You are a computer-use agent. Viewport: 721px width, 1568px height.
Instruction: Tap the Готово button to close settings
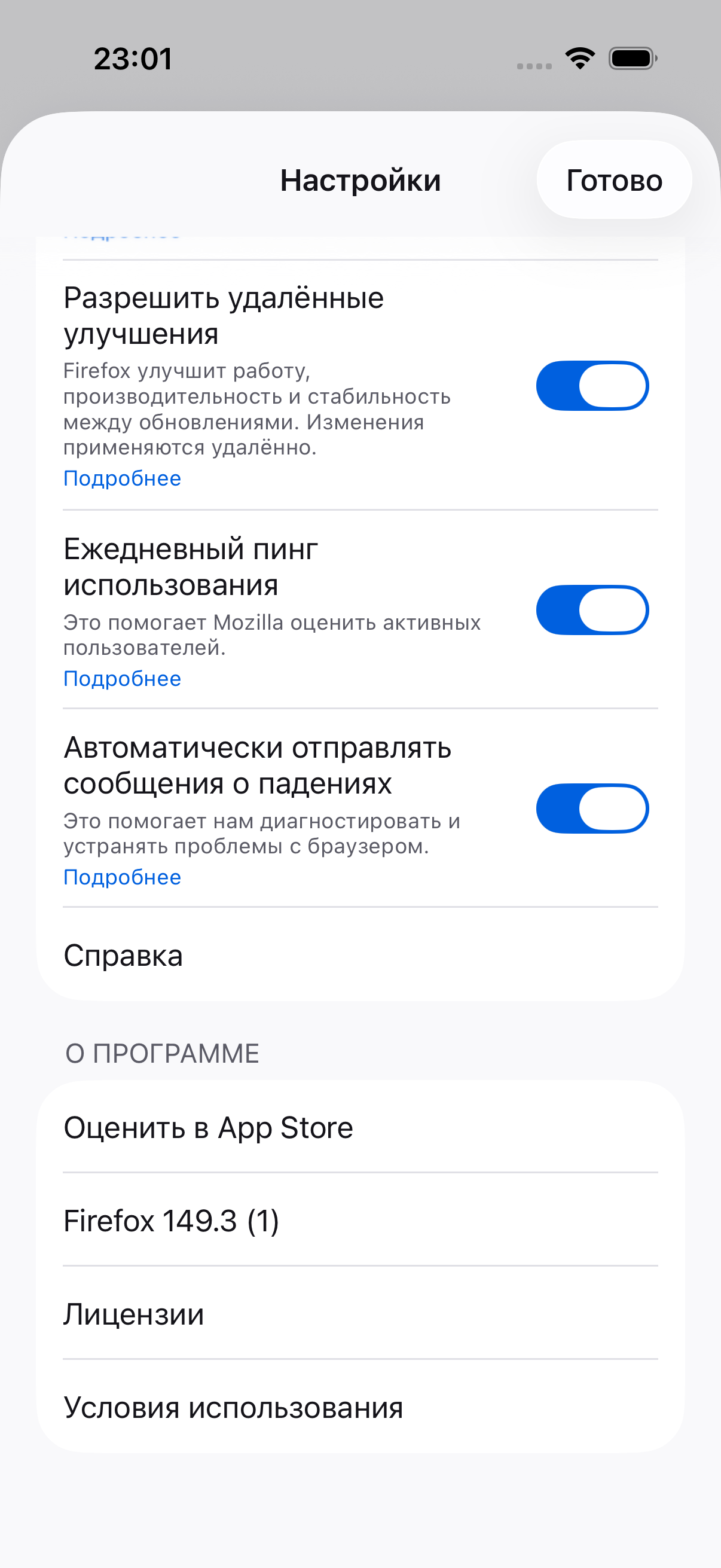[613, 180]
